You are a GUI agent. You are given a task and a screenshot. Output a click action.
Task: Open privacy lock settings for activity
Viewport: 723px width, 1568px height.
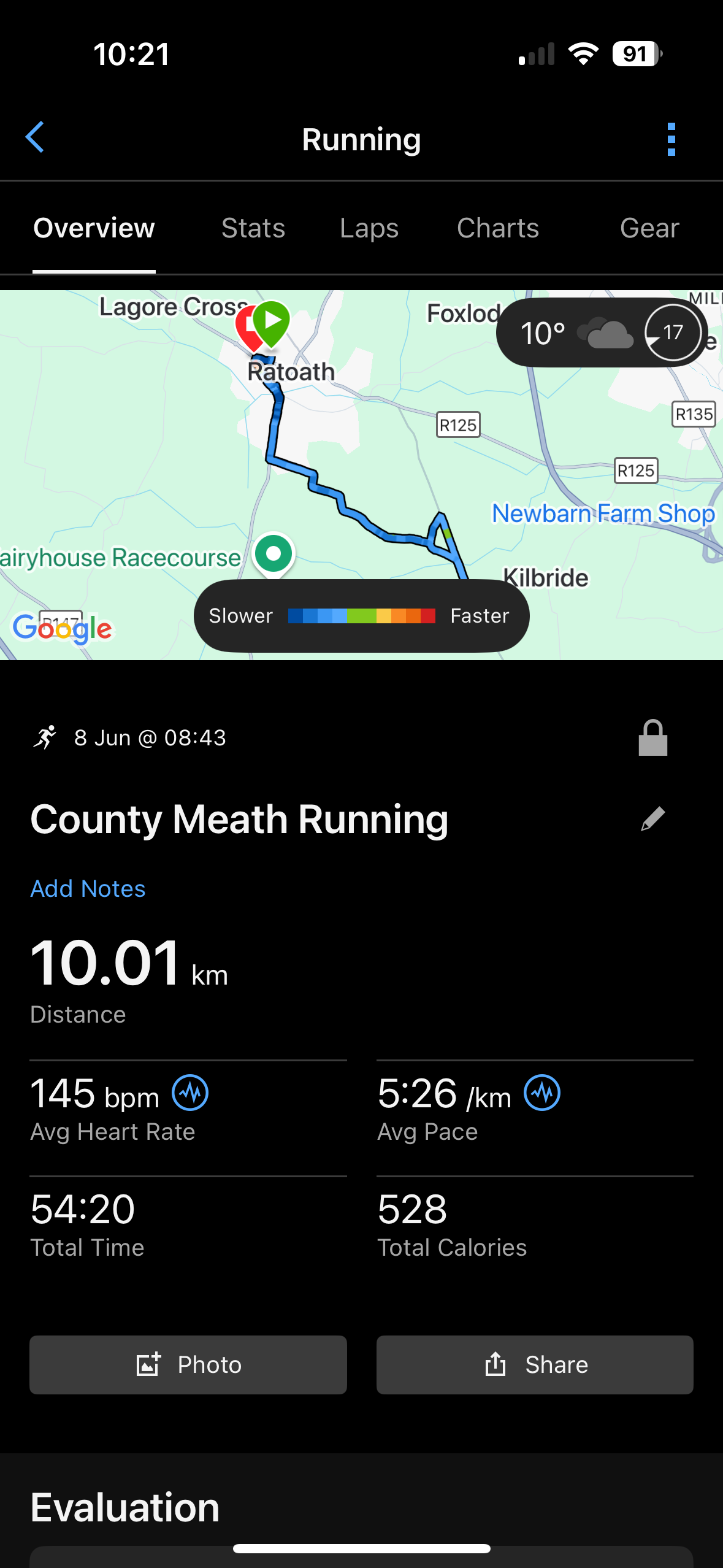(x=652, y=737)
